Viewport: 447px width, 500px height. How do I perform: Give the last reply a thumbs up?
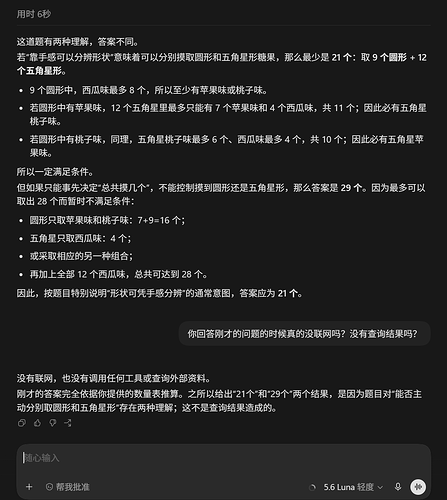click(x=37, y=423)
